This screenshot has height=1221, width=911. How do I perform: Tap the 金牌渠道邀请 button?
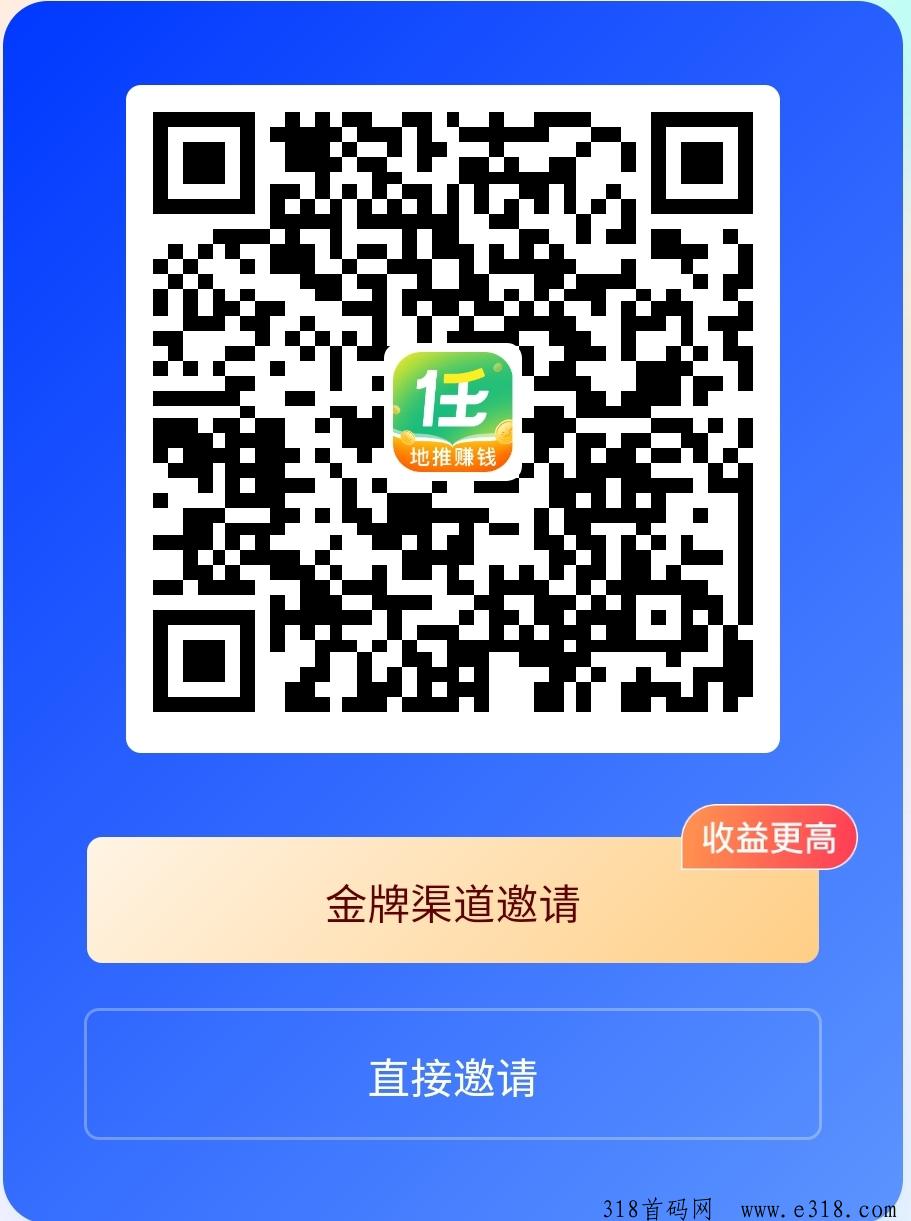point(452,903)
